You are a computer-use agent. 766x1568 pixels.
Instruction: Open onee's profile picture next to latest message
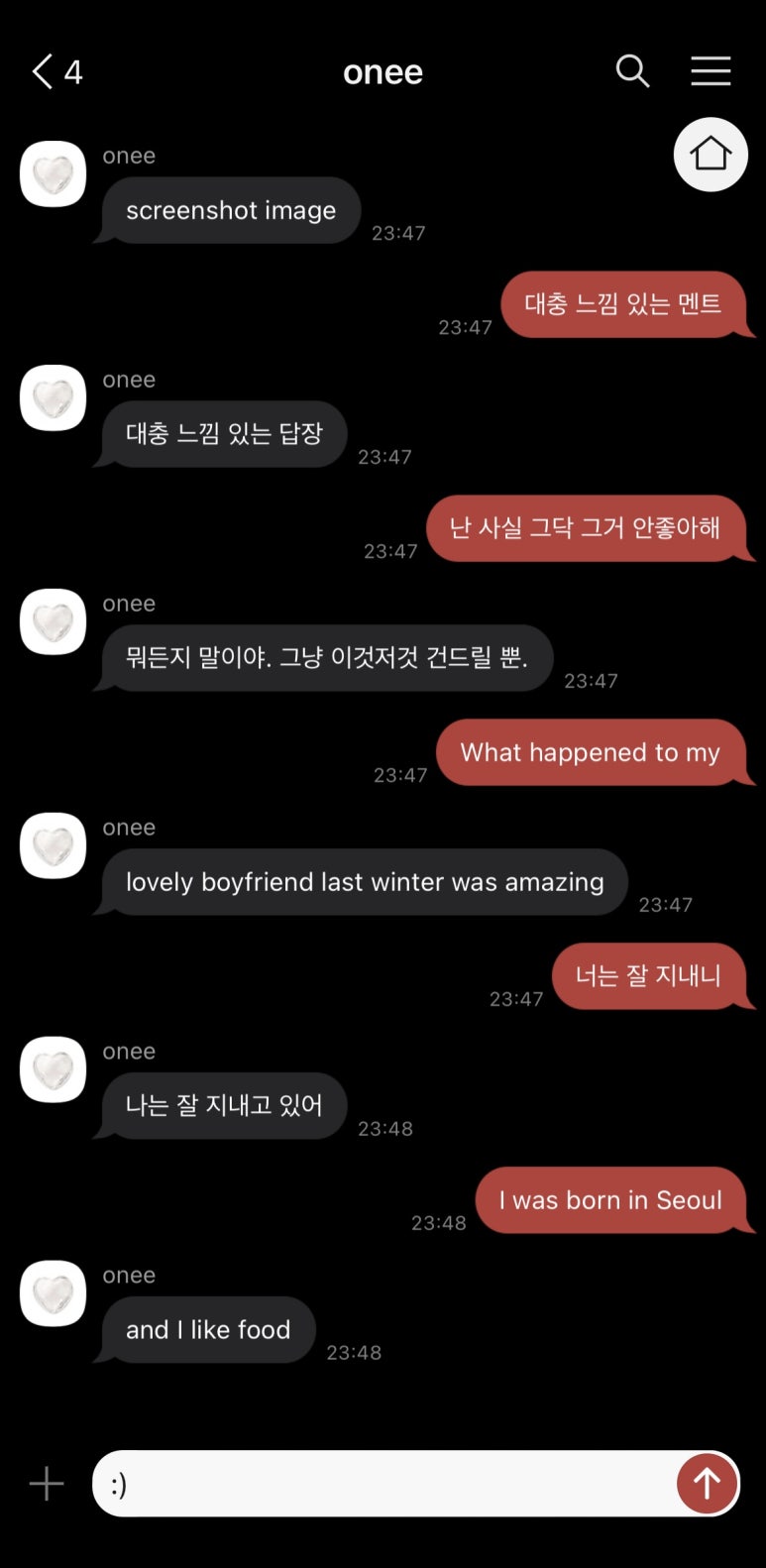[52, 1293]
